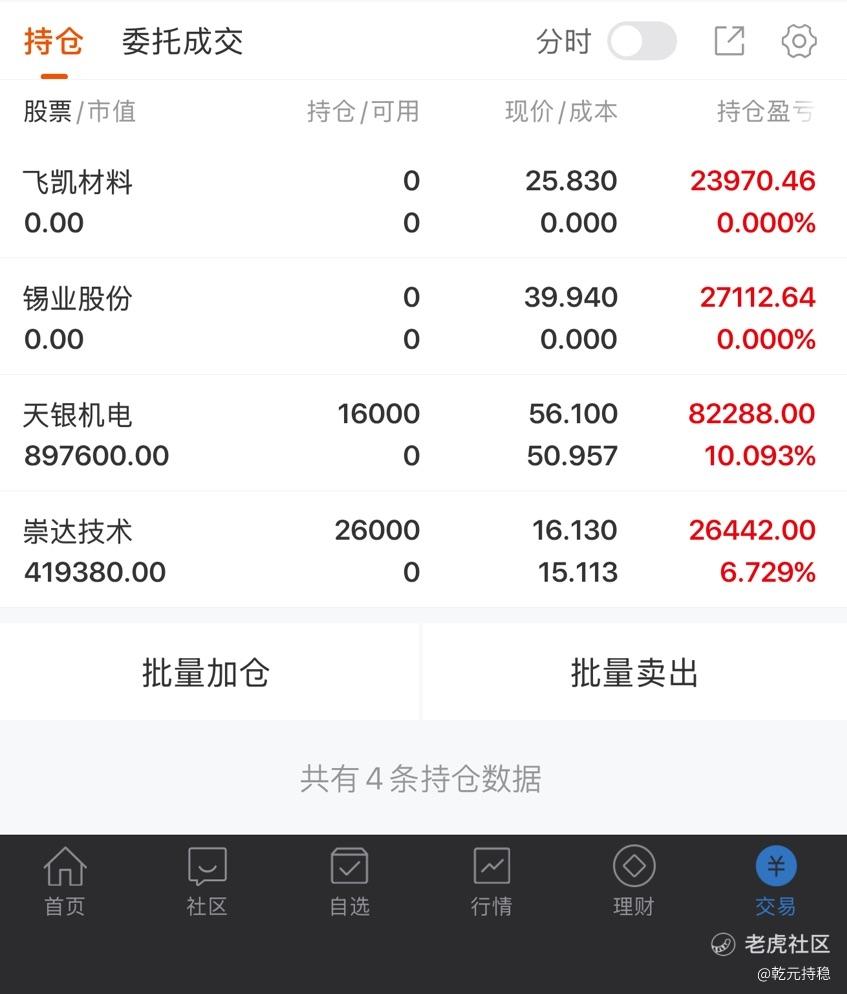
Task: Open the share export icon
Action: [729, 41]
